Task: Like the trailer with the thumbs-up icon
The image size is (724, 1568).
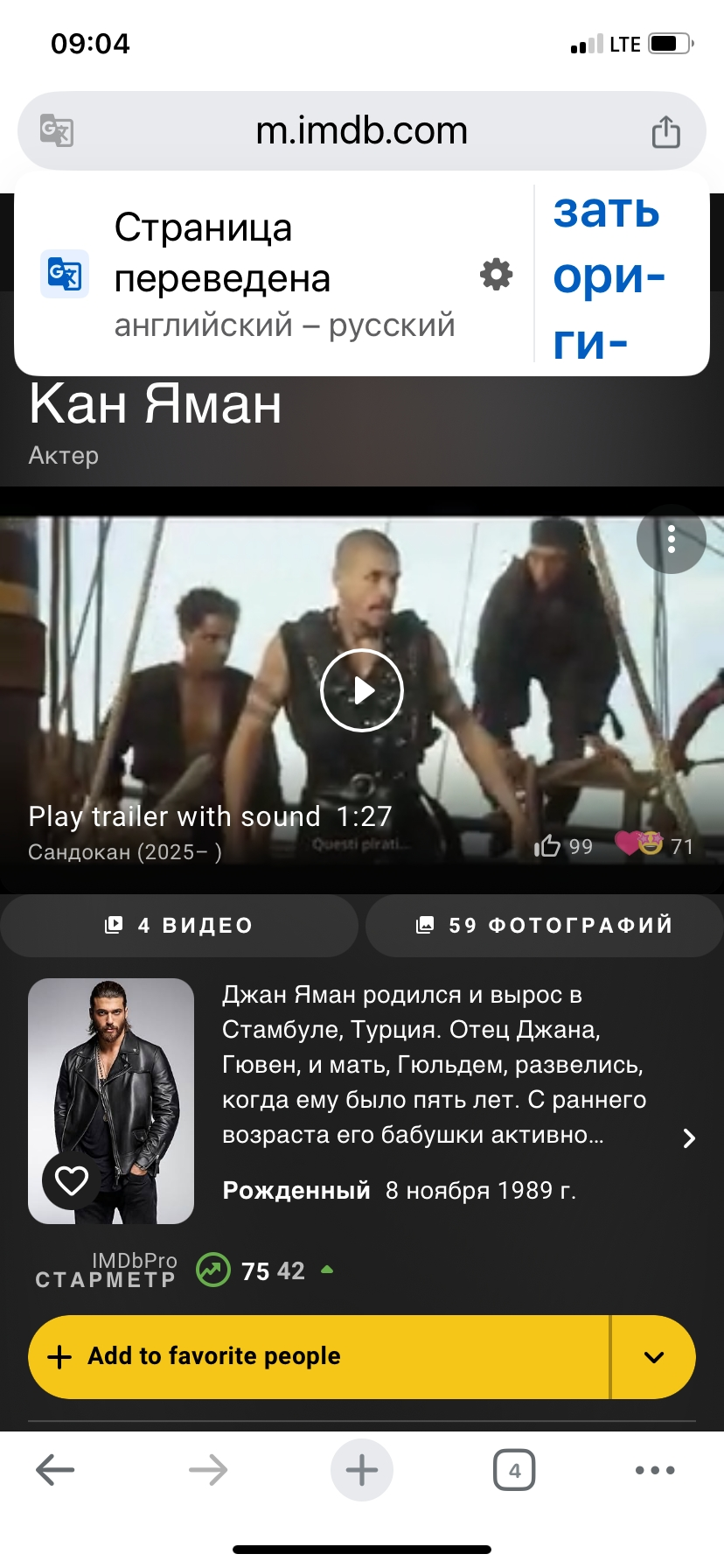Action: (x=548, y=846)
